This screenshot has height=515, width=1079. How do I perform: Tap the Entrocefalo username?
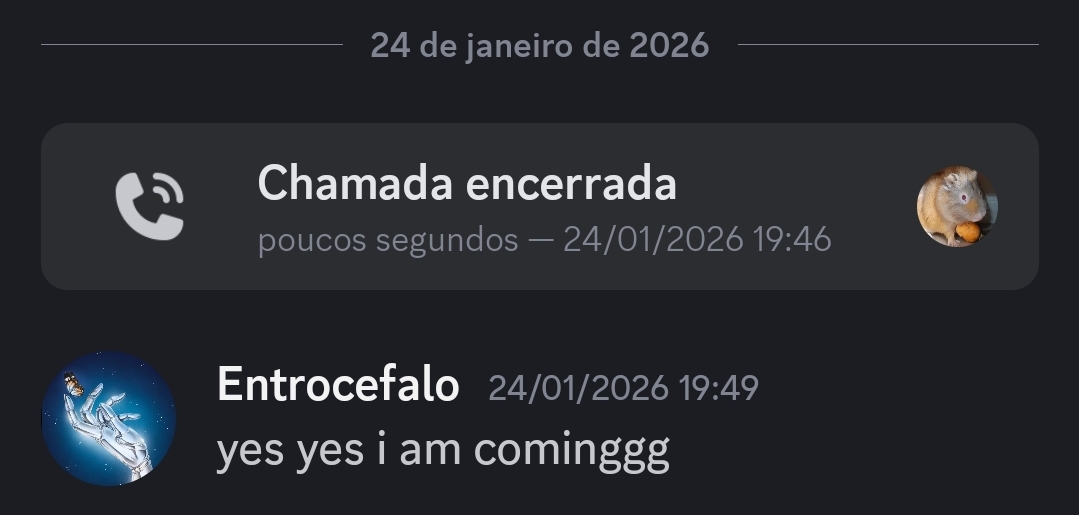(x=338, y=386)
